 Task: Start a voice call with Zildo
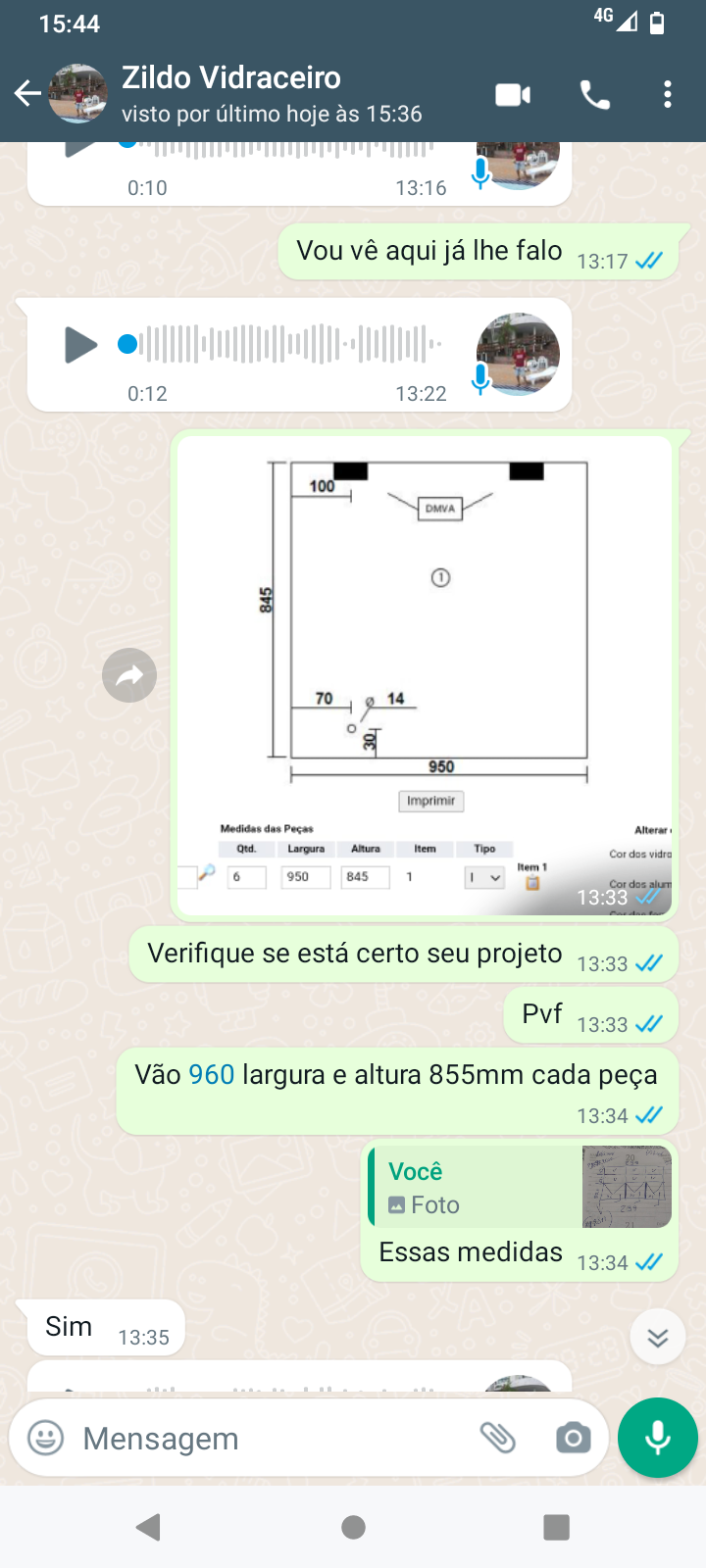(595, 95)
